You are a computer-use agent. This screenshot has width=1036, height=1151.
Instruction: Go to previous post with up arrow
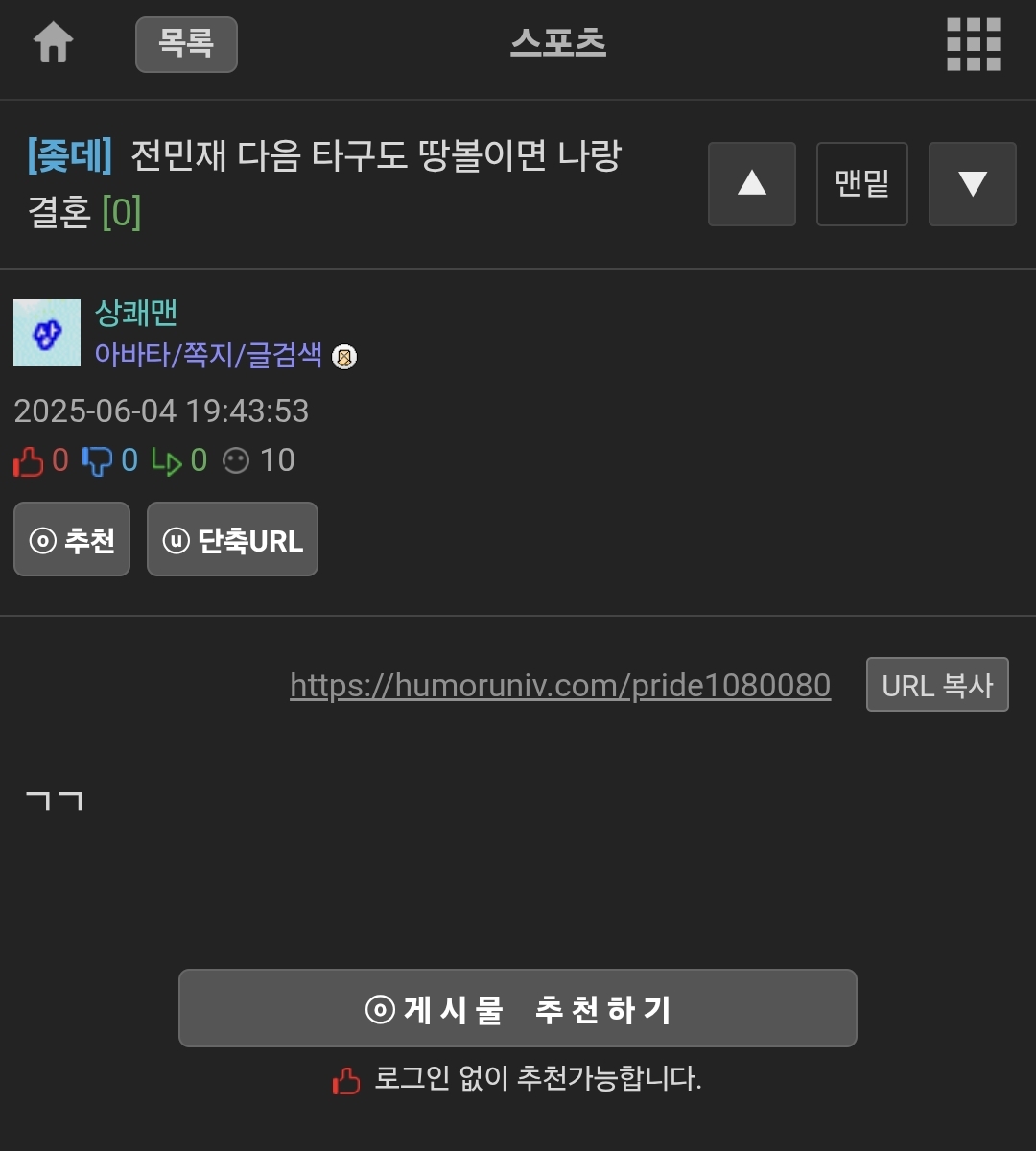[x=751, y=184]
